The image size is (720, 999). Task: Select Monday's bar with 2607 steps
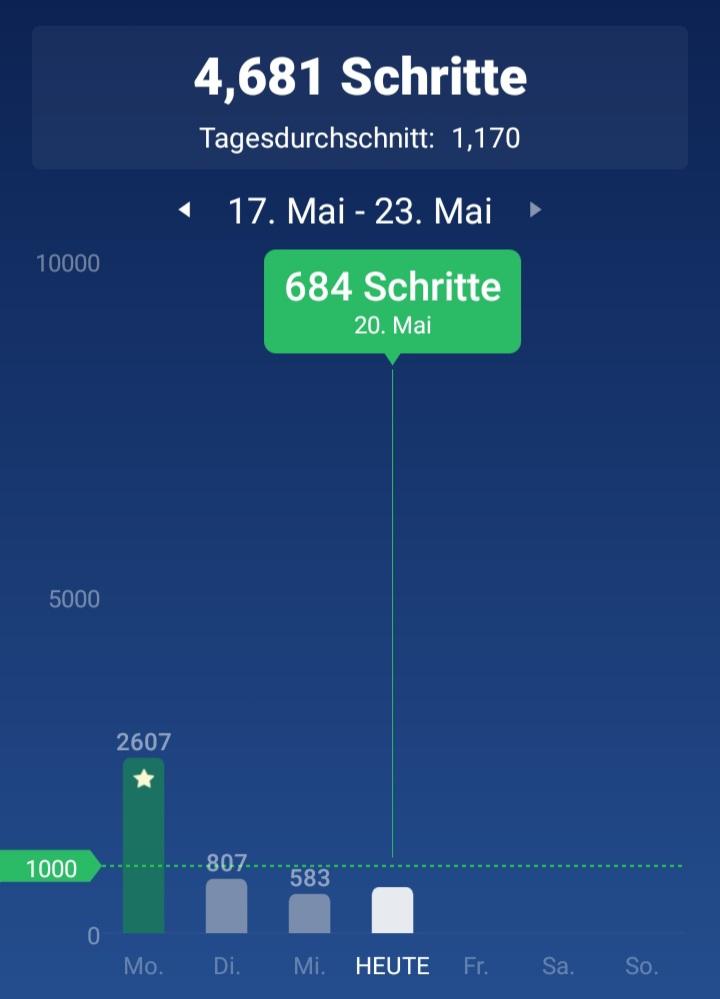pyautogui.click(x=144, y=845)
